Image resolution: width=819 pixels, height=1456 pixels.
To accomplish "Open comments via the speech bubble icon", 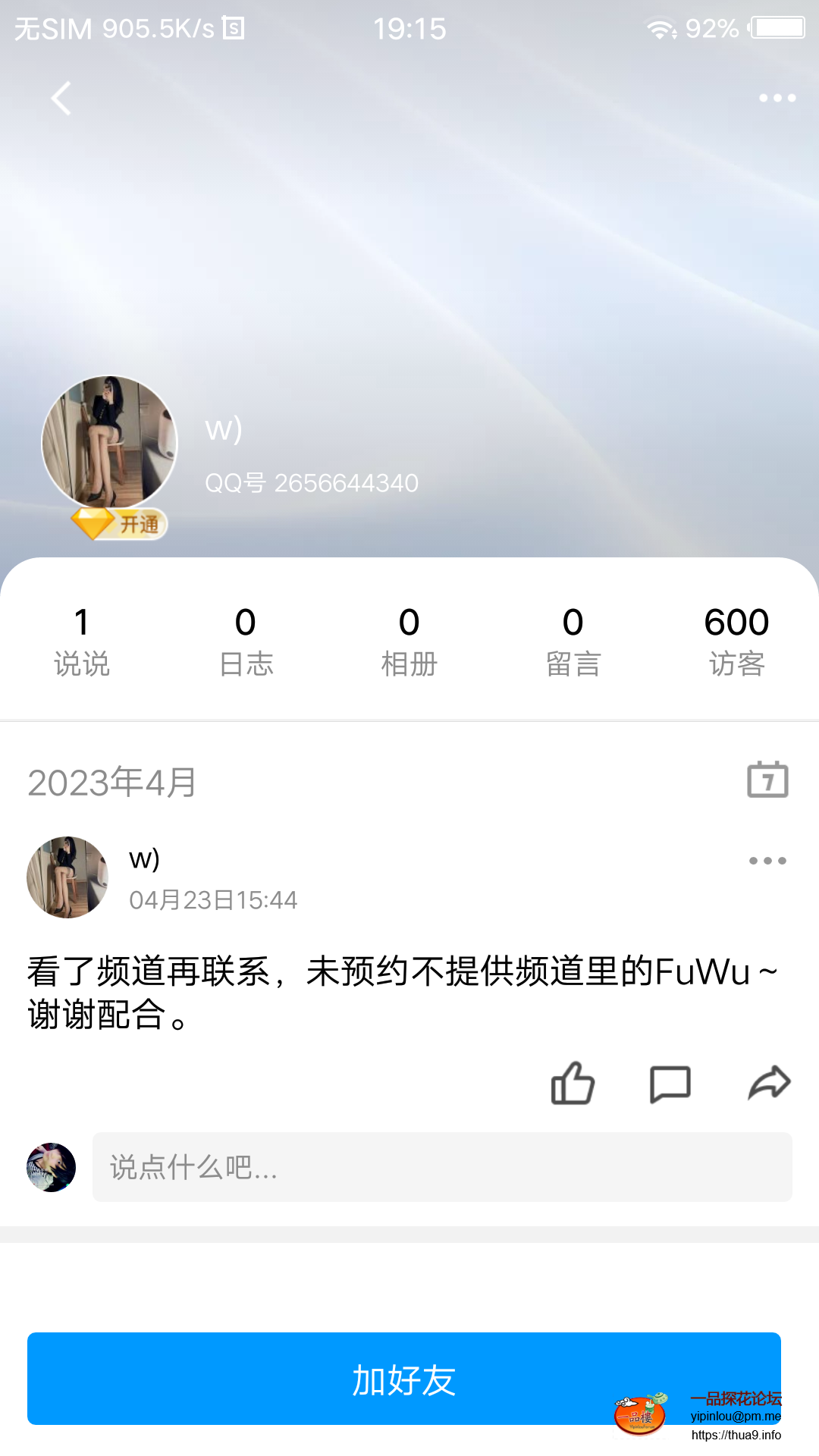I will coord(671,1083).
